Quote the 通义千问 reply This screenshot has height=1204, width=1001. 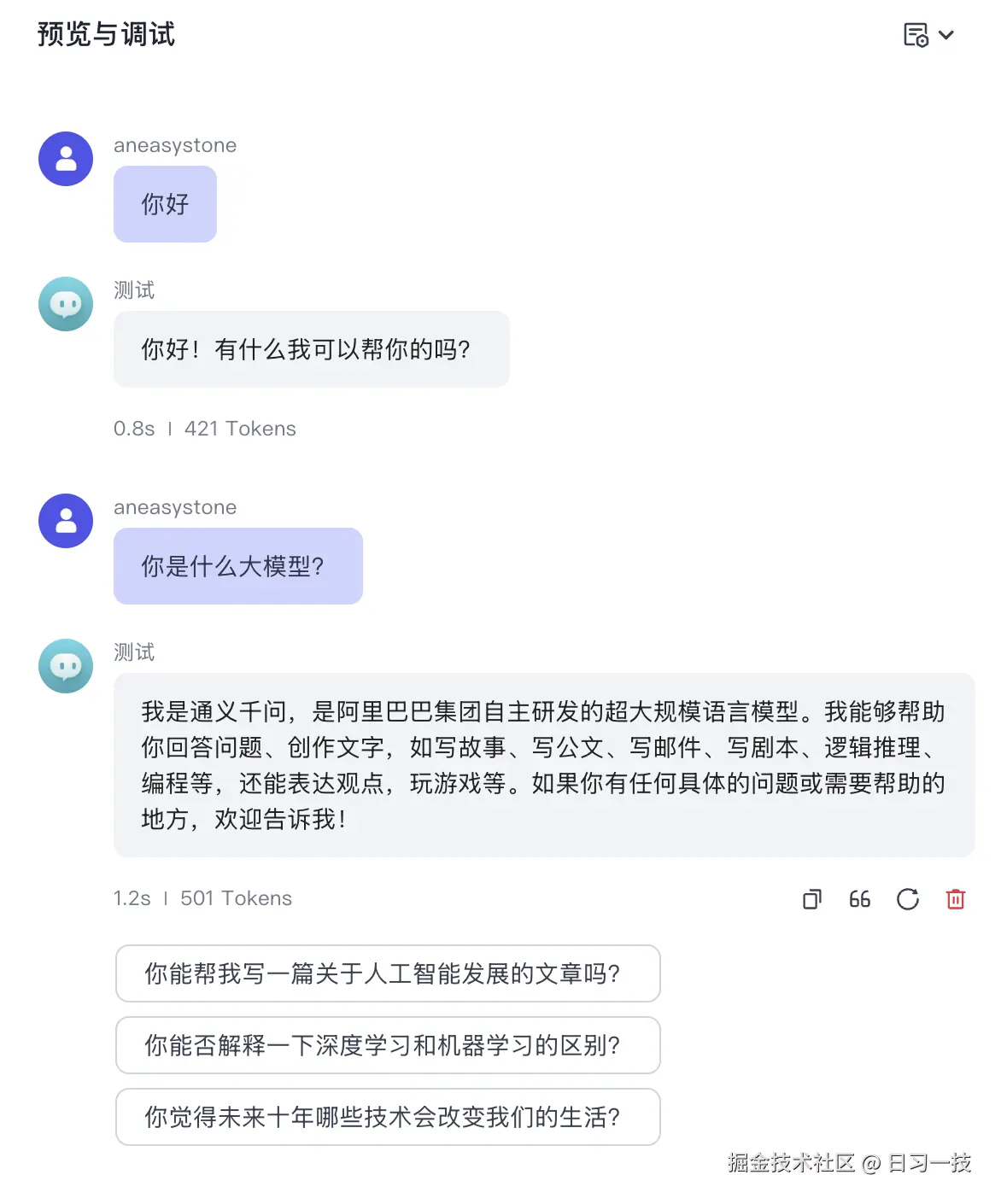859,899
